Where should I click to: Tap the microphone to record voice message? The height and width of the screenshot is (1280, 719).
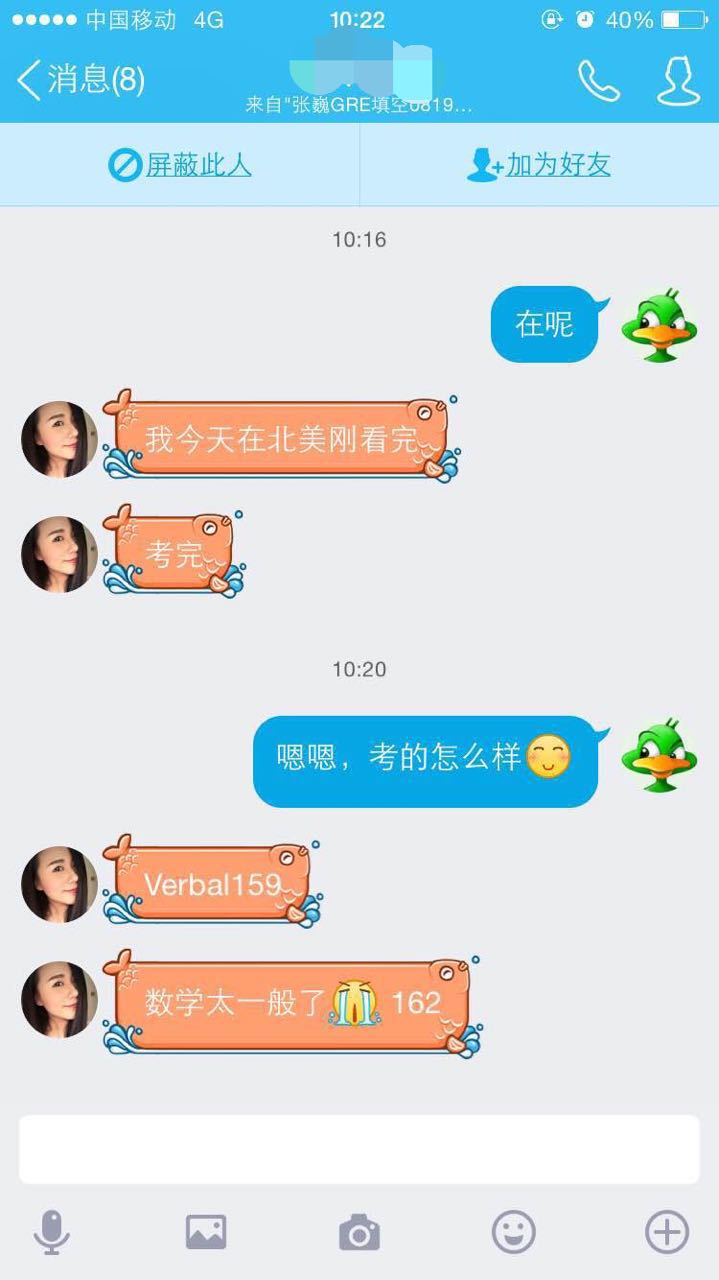click(51, 1231)
